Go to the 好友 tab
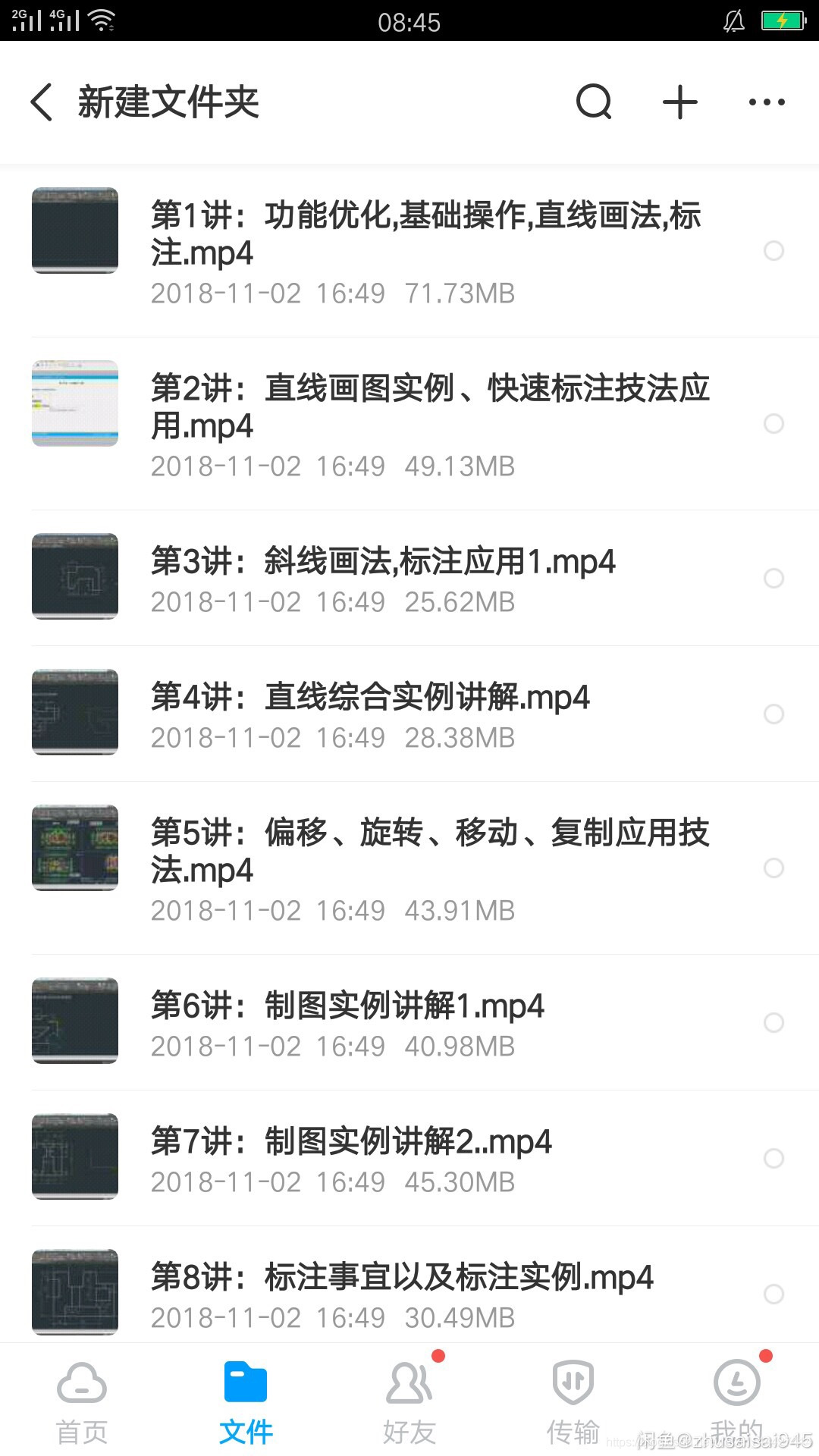This screenshot has height=1456, width=819. [409, 1401]
